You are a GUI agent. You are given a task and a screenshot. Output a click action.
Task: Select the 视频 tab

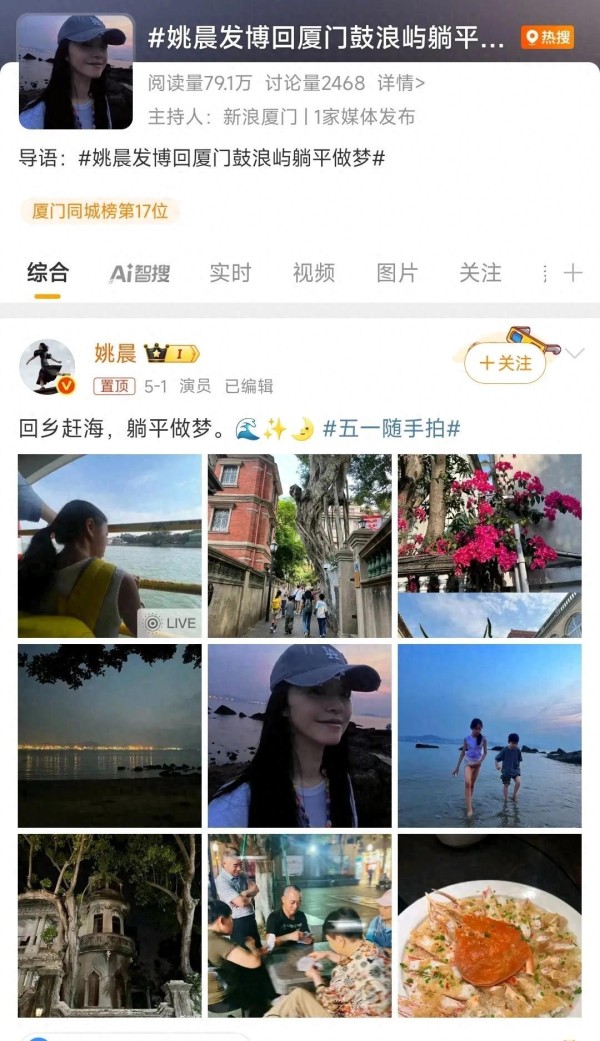point(314,273)
